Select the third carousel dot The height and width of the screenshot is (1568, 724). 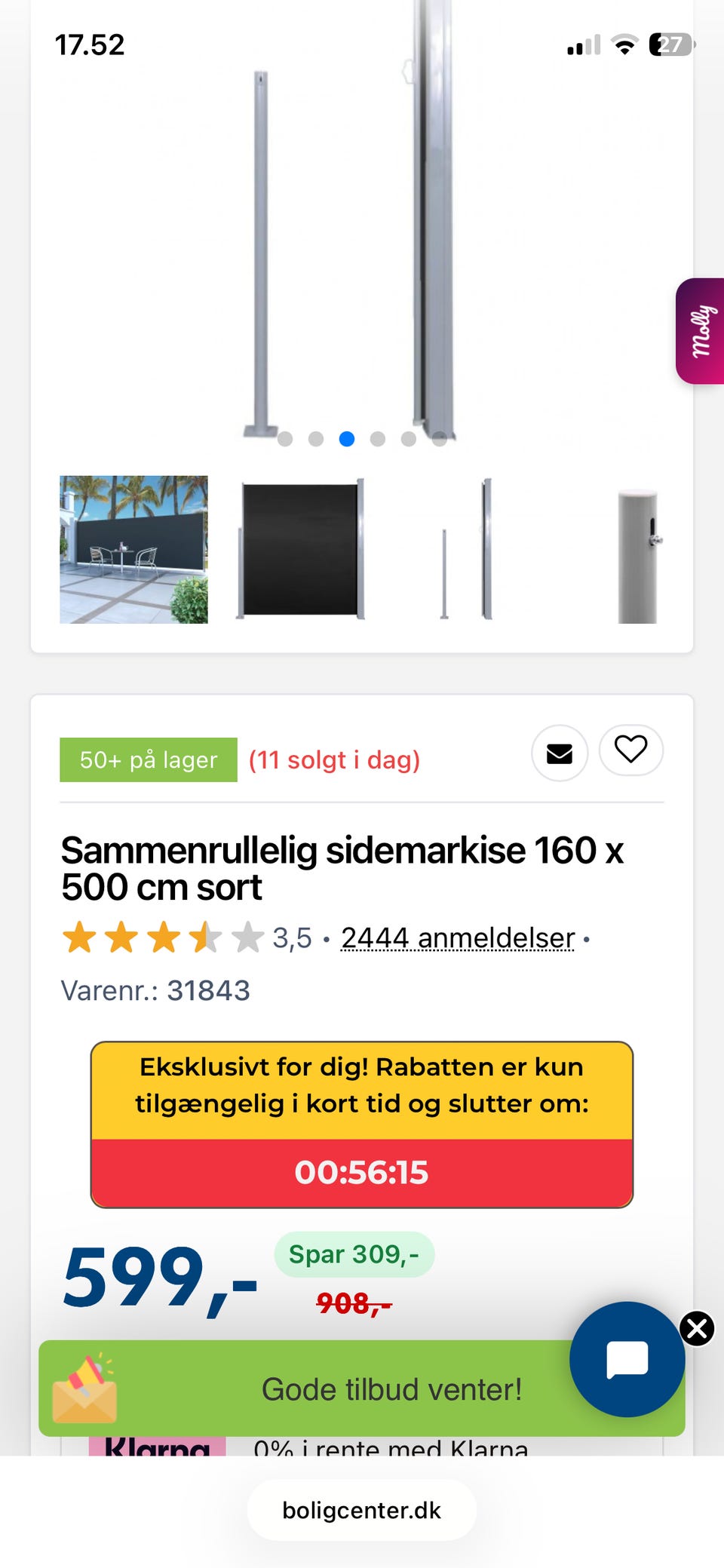coord(348,439)
